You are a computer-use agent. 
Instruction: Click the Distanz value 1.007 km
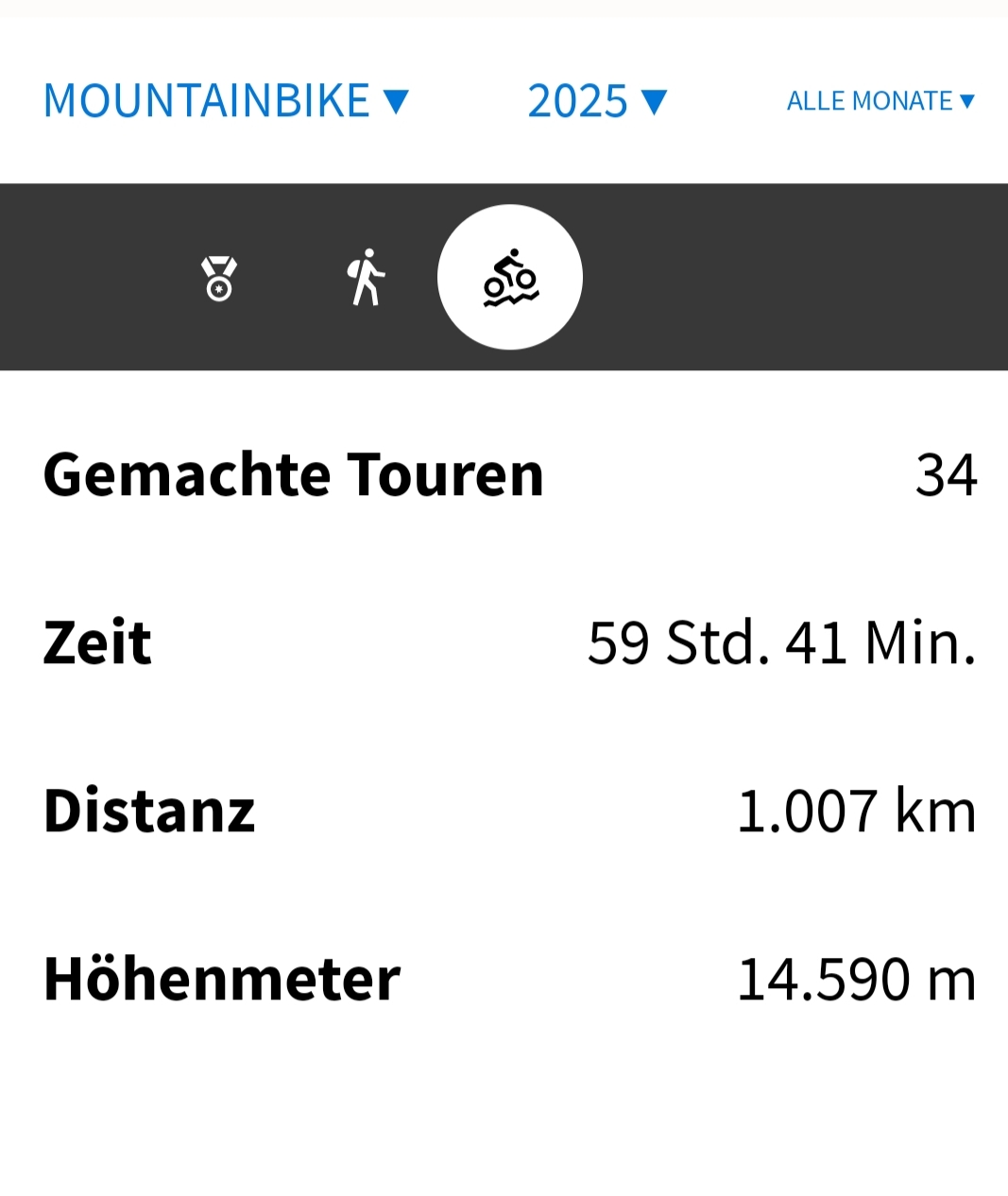coord(857,810)
